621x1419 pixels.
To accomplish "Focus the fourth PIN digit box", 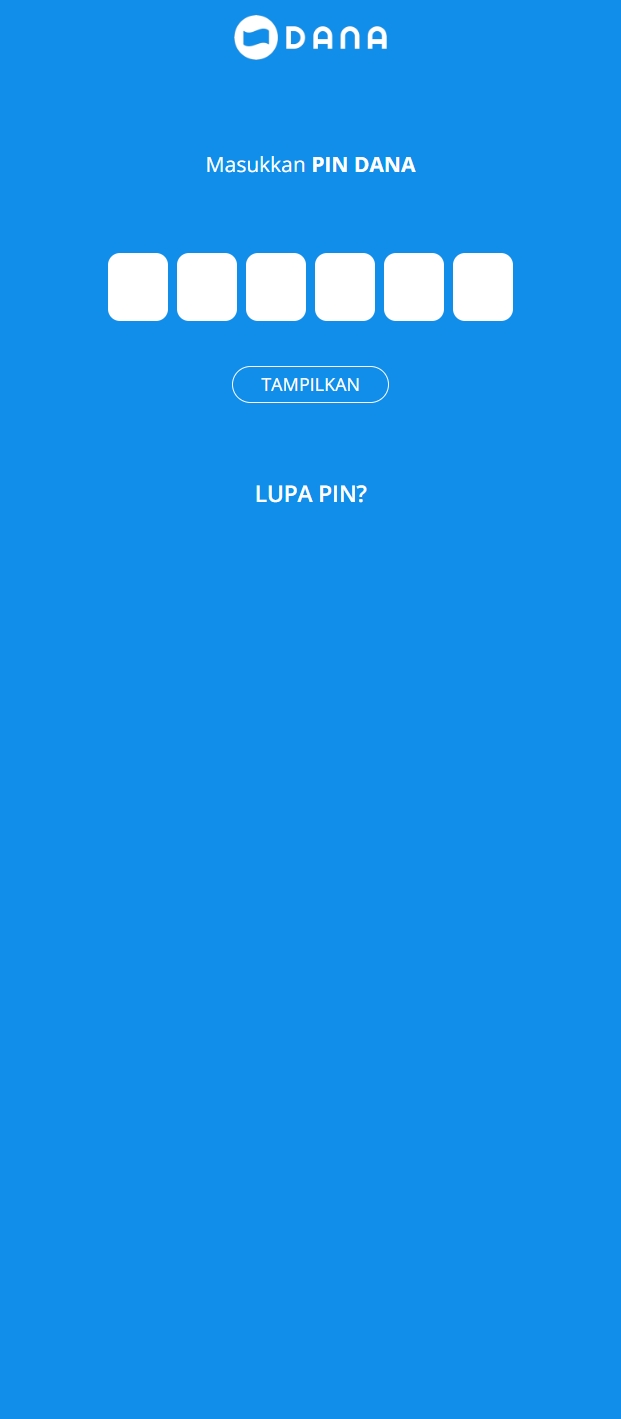I will 345,287.
